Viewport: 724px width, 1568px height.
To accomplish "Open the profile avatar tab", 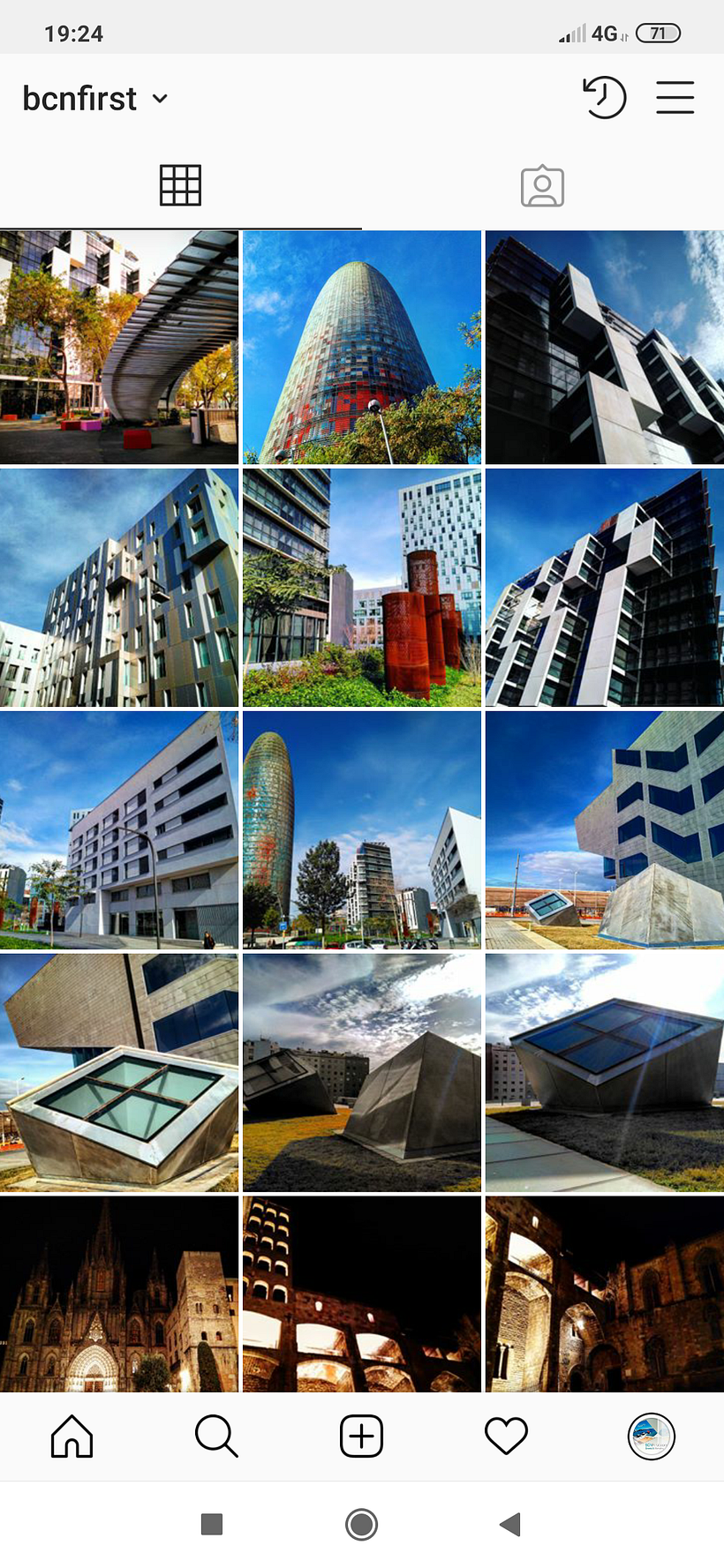I will pyautogui.click(x=652, y=1437).
